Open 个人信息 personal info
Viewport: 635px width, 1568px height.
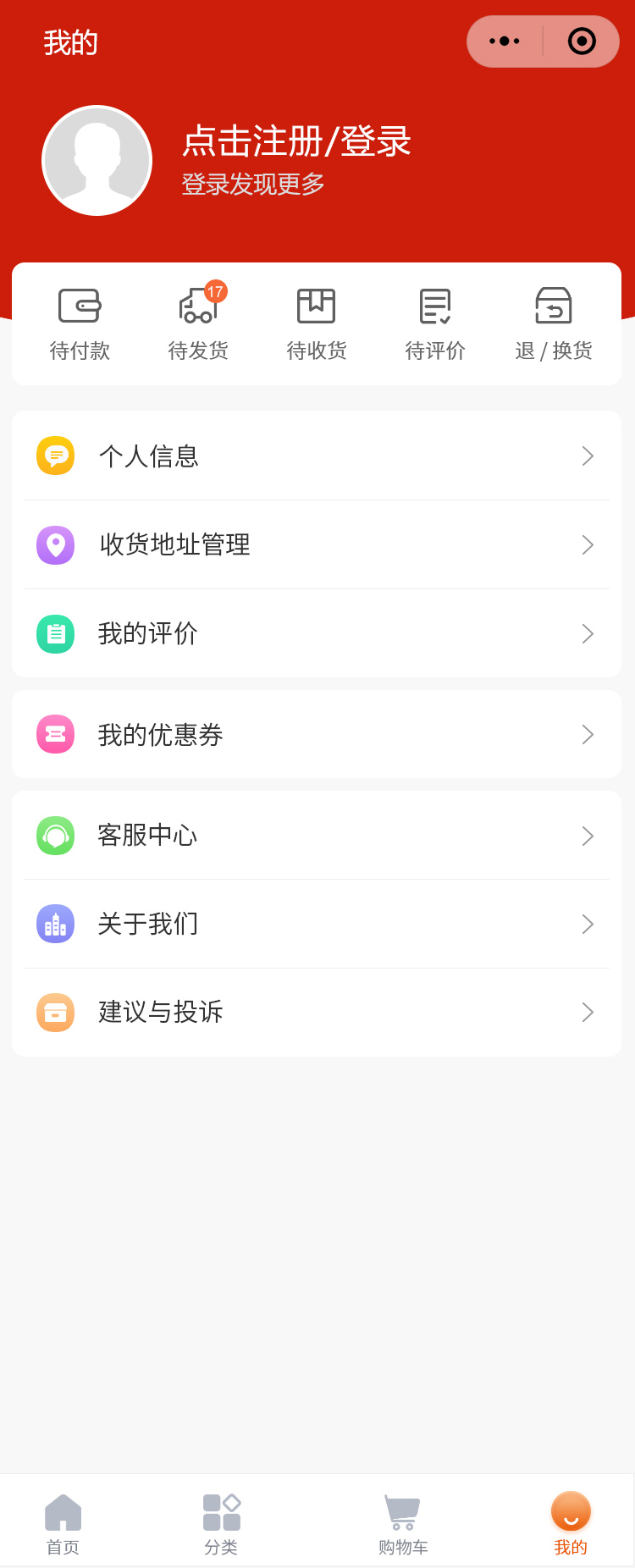317,456
